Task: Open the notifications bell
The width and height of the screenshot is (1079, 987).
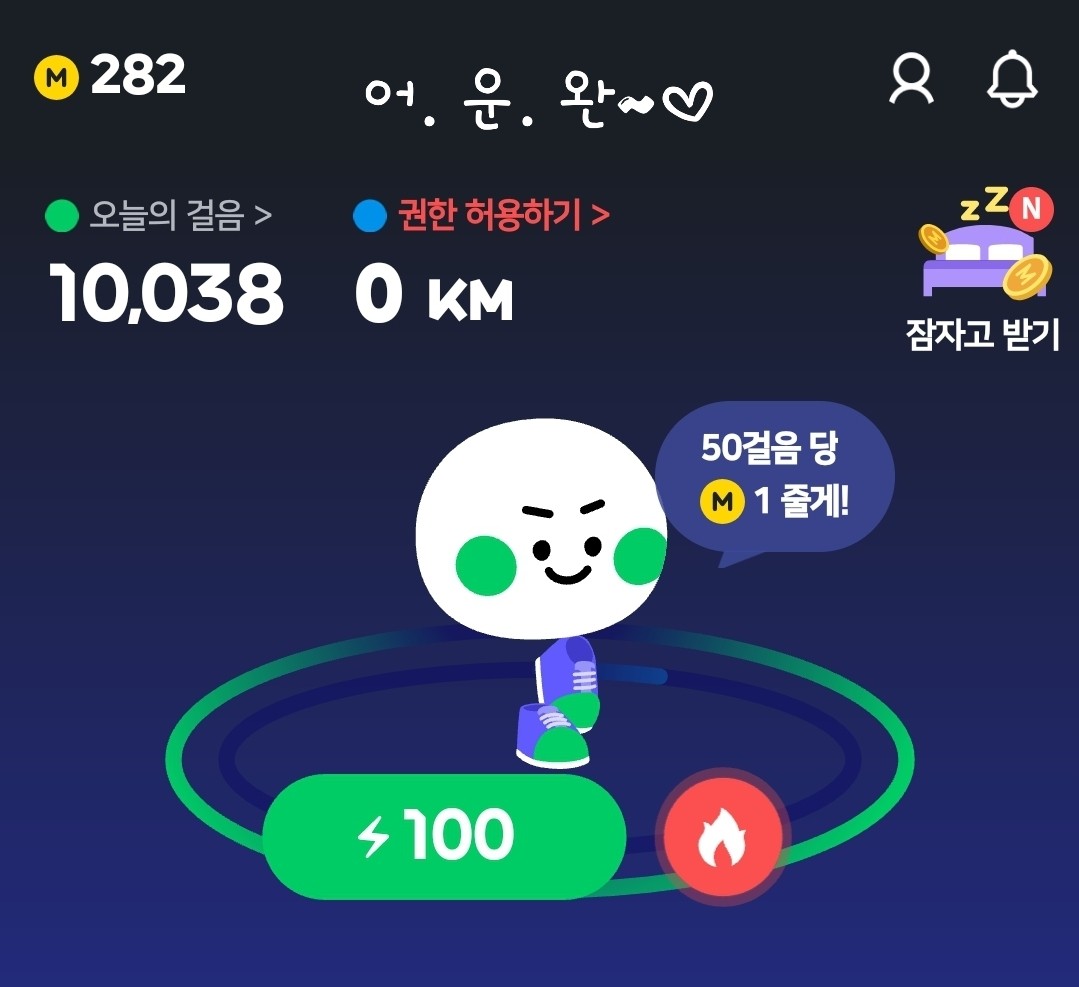Action: click(1013, 78)
